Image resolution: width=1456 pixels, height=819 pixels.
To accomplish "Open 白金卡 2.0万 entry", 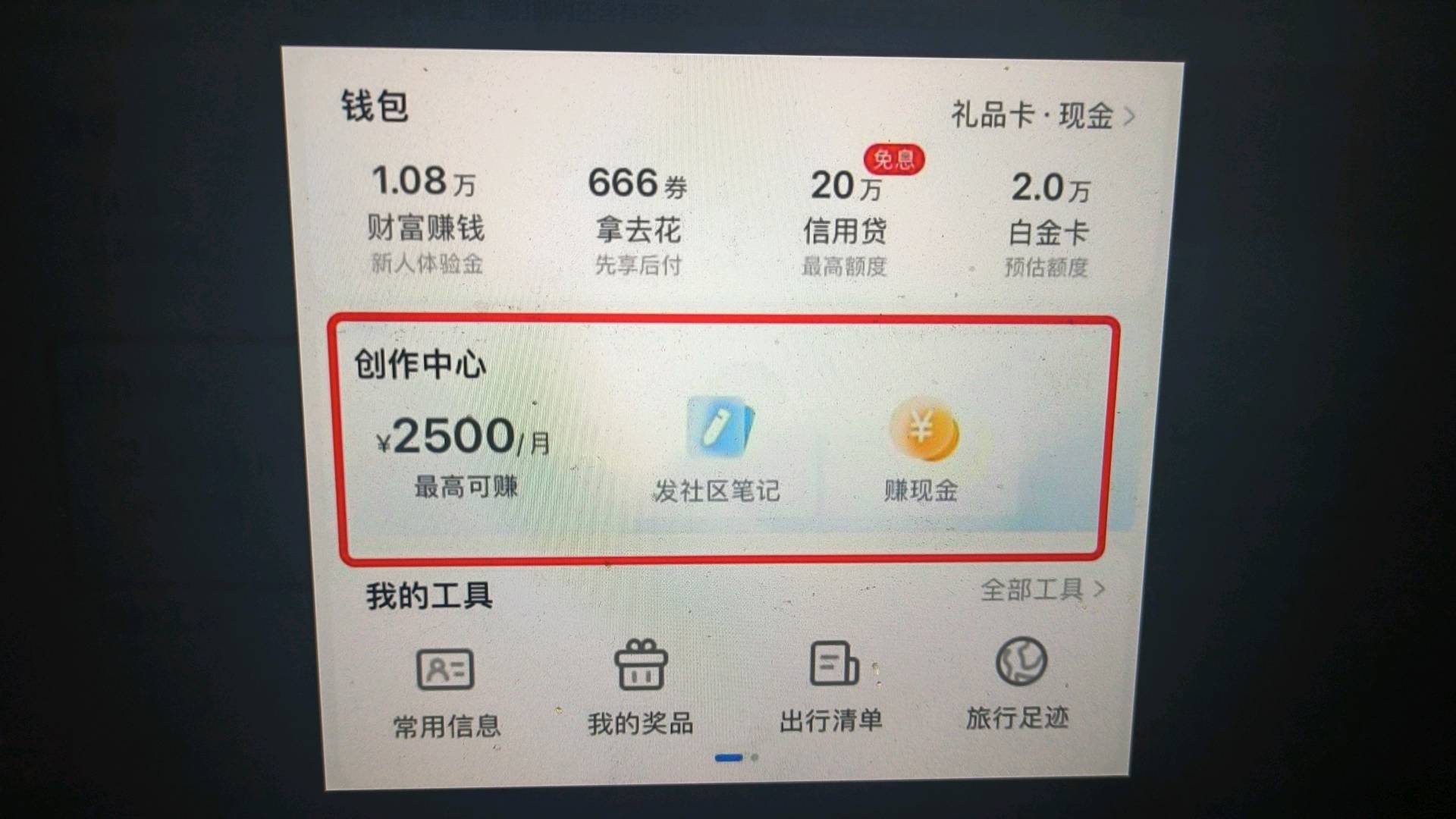I will point(1049,227).
